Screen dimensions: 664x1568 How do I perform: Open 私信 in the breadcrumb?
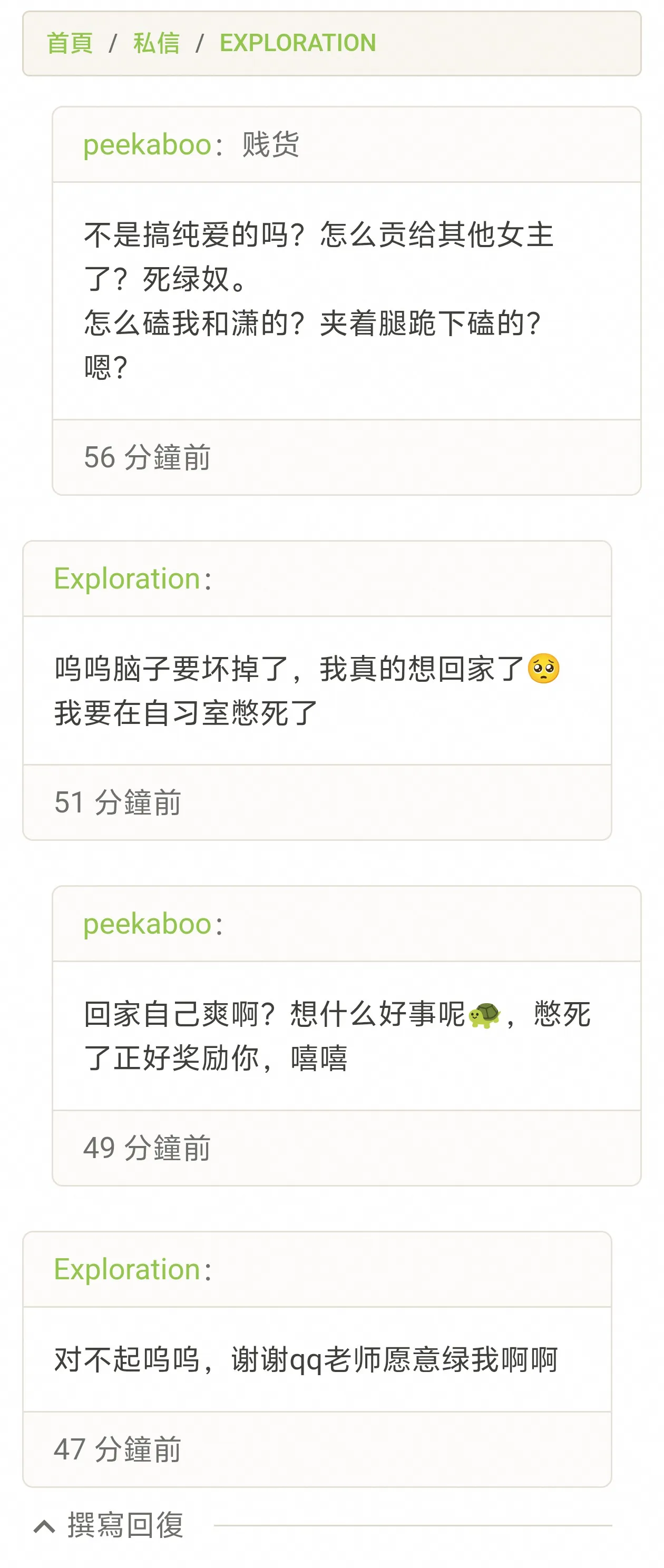(157, 43)
